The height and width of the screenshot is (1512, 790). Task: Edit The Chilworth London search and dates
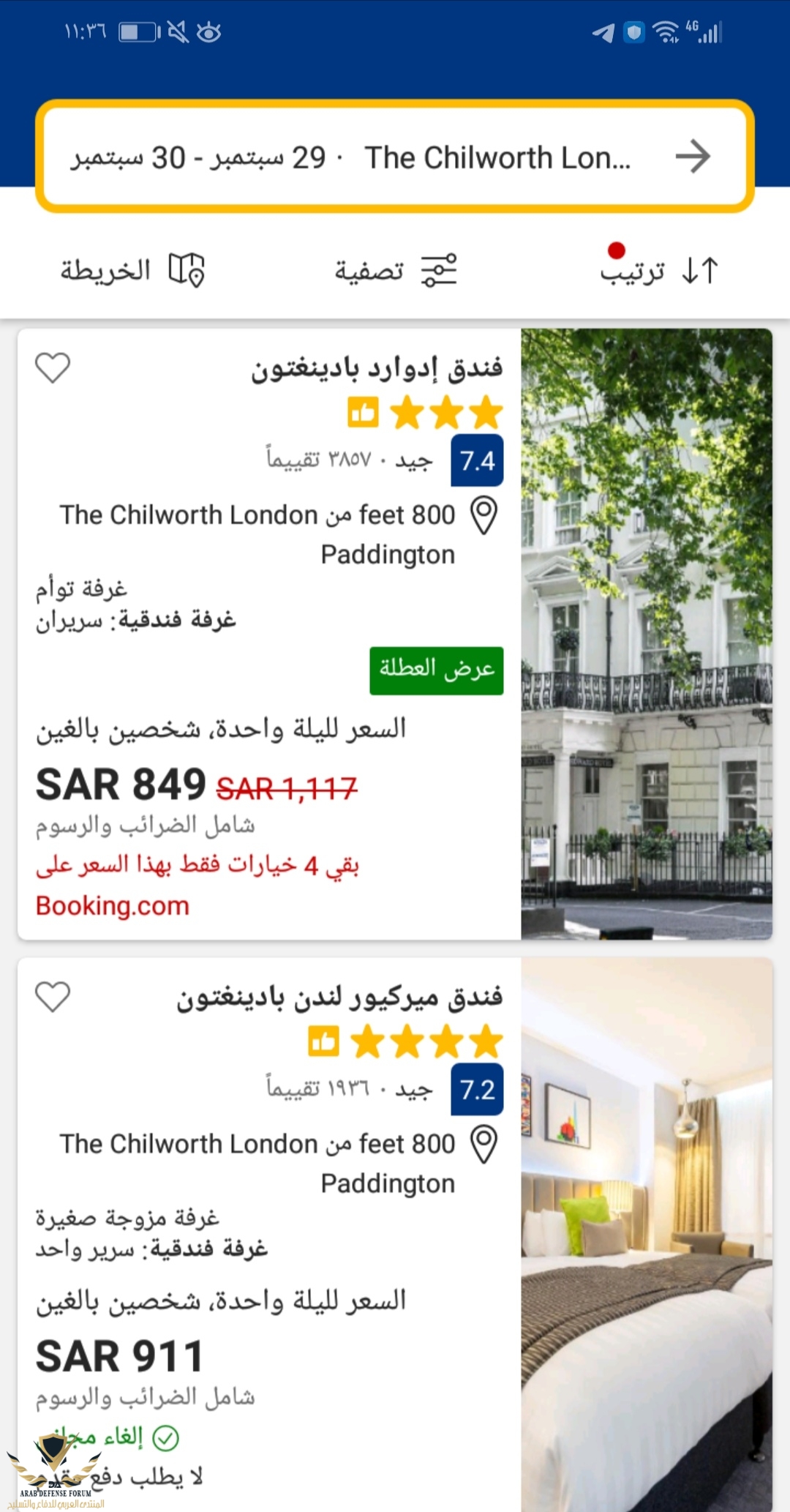[x=351, y=157]
